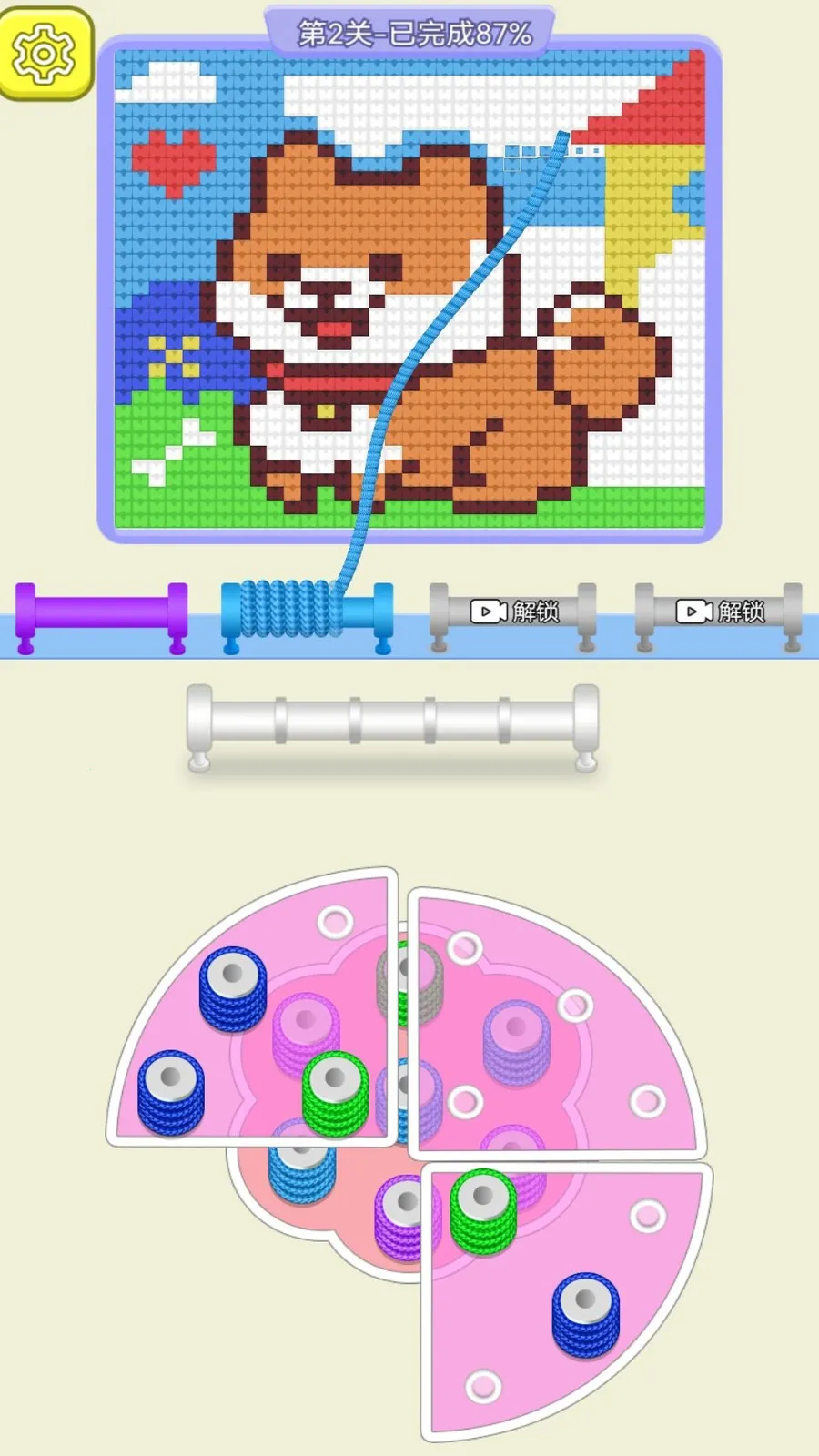The image size is (819, 1456).
Task: Tap the video camera icon on second locked rod
Action: point(694,612)
